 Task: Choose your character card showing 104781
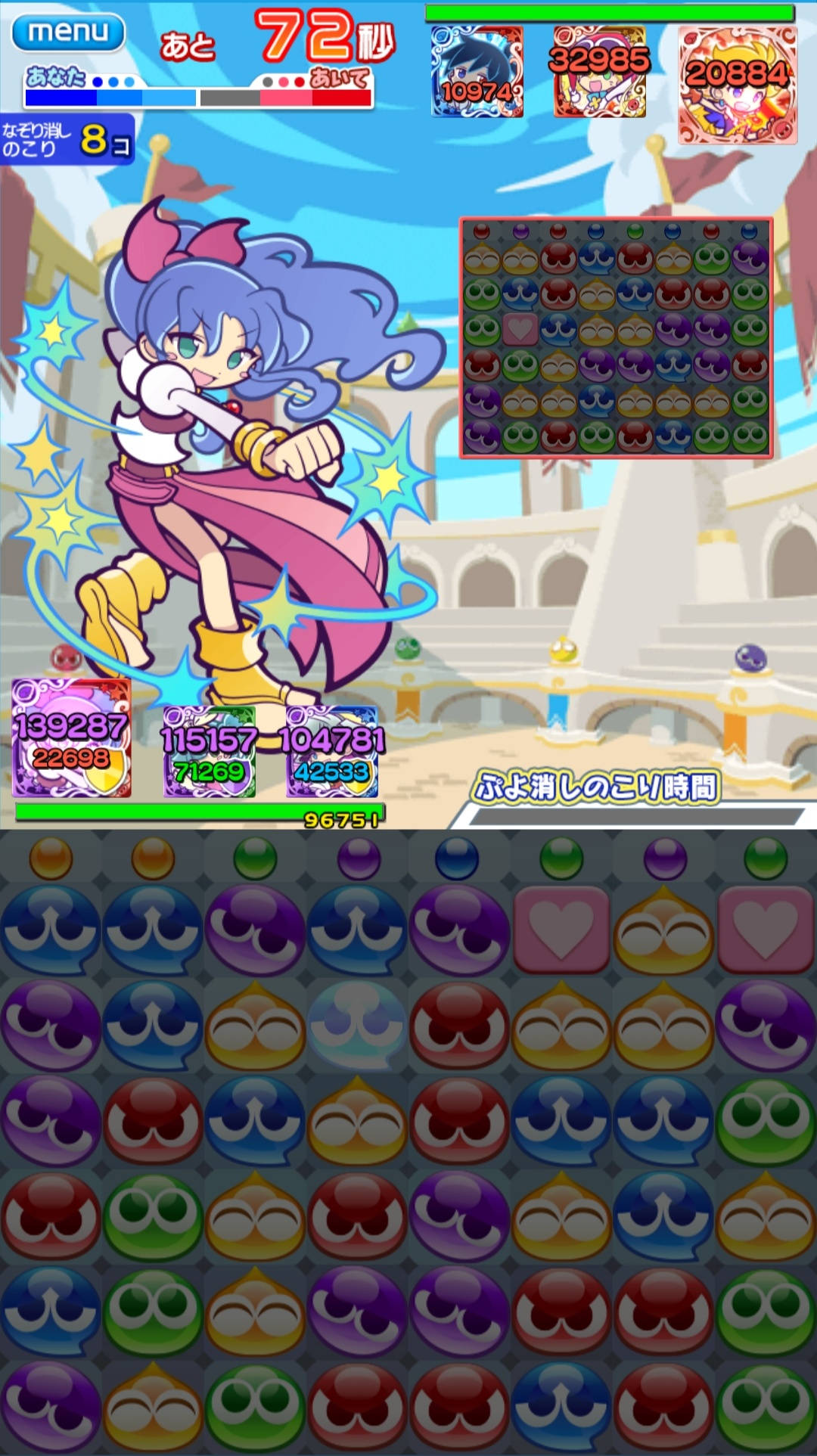pyautogui.click(x=331, y=751)
